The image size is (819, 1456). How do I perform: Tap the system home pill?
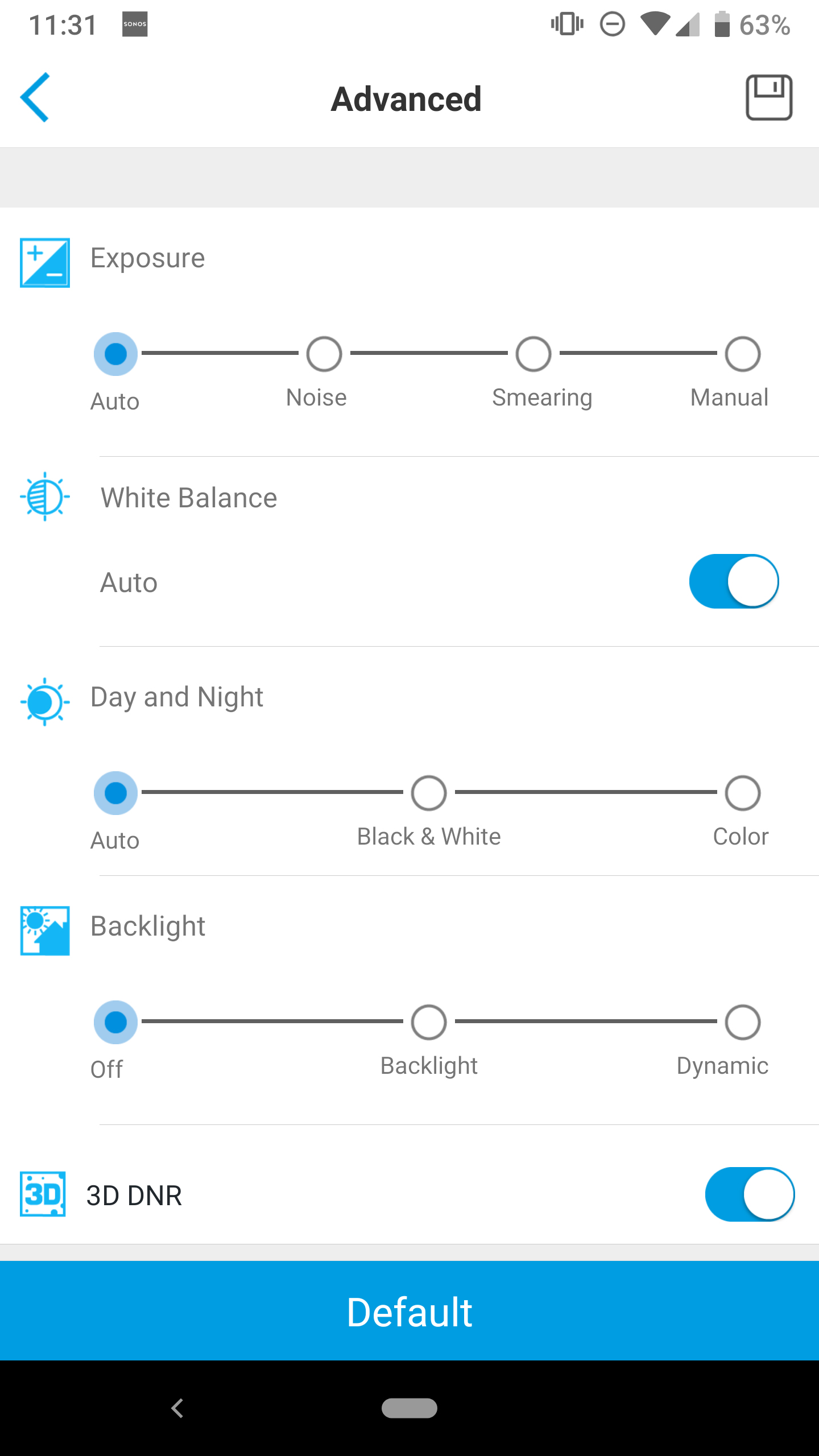pos(409,1408)
